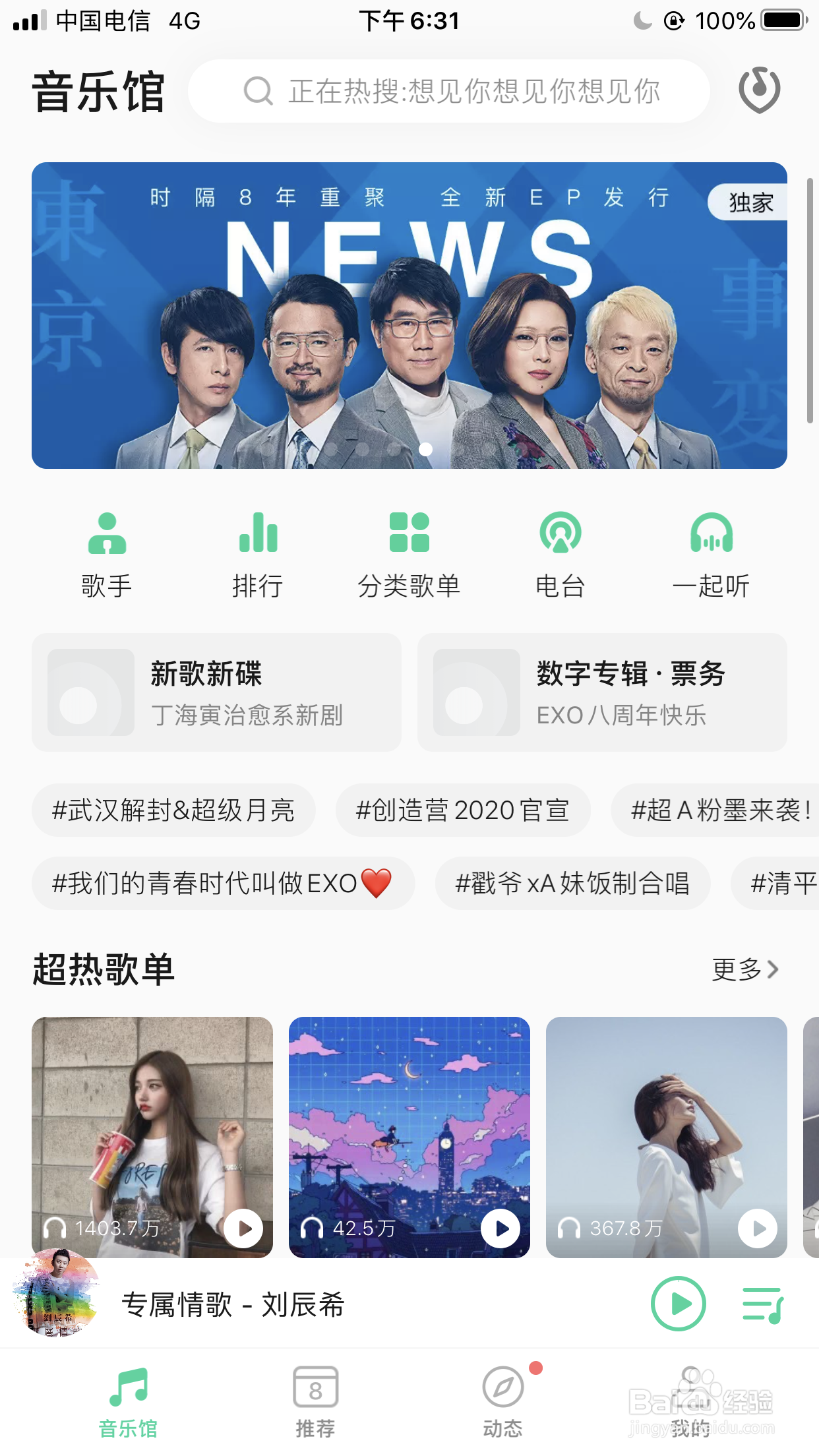819x1456 pixels.
Task: Open the play queue list icon
Action: (762, 1304)
